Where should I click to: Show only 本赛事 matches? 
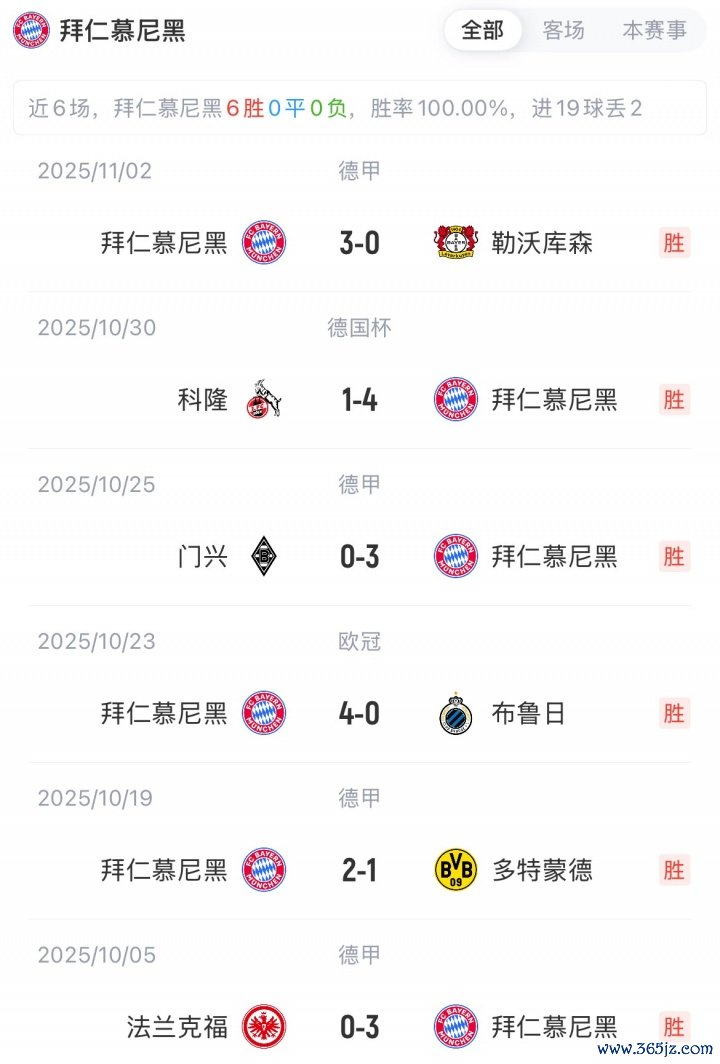pyautogui.click(x=654, y=30)
